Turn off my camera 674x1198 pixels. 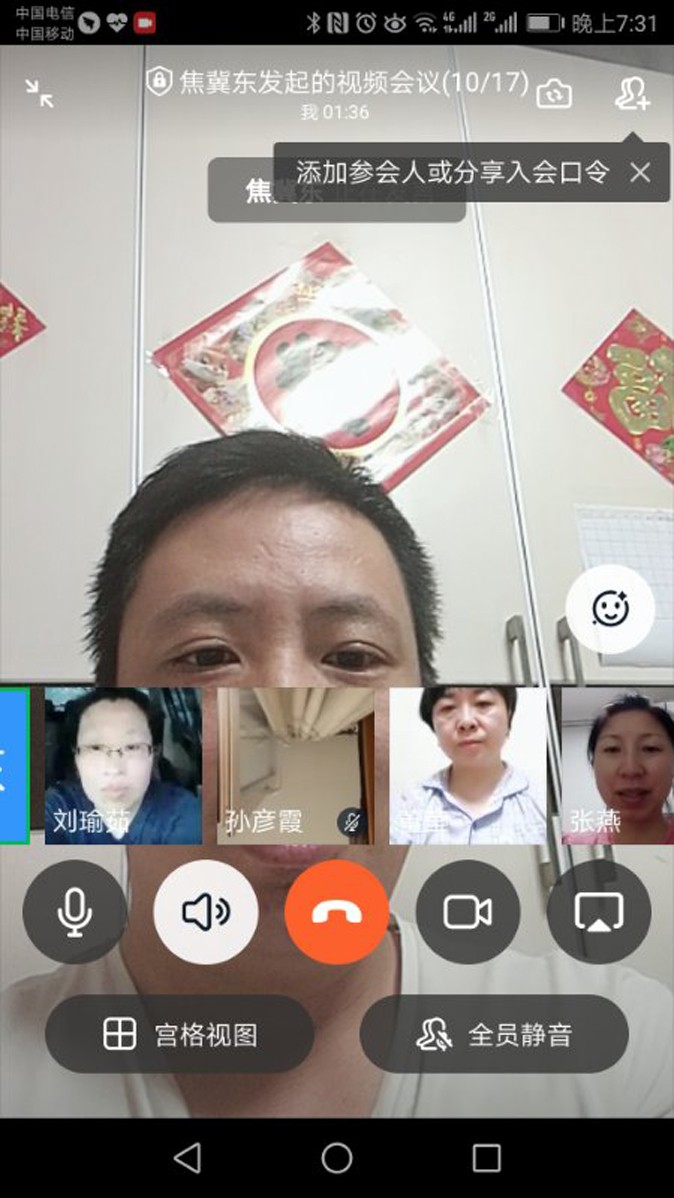467,912
